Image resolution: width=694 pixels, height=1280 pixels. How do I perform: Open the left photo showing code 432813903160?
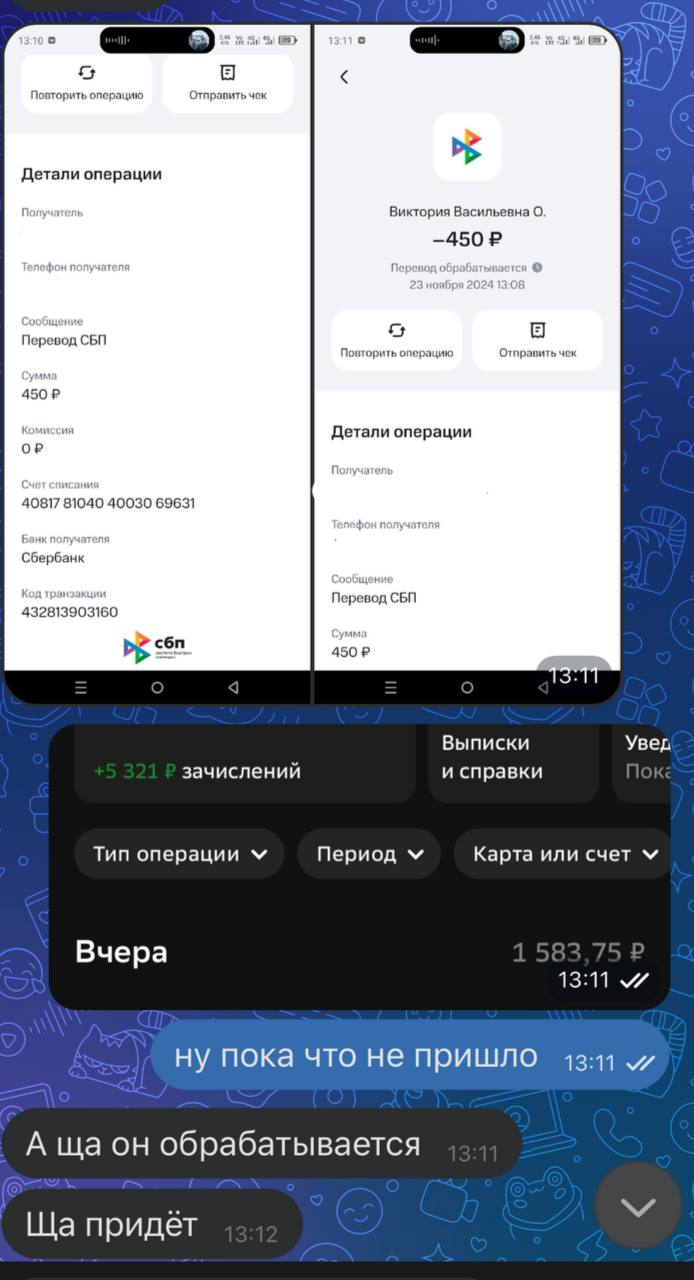(x=157, y=364)
